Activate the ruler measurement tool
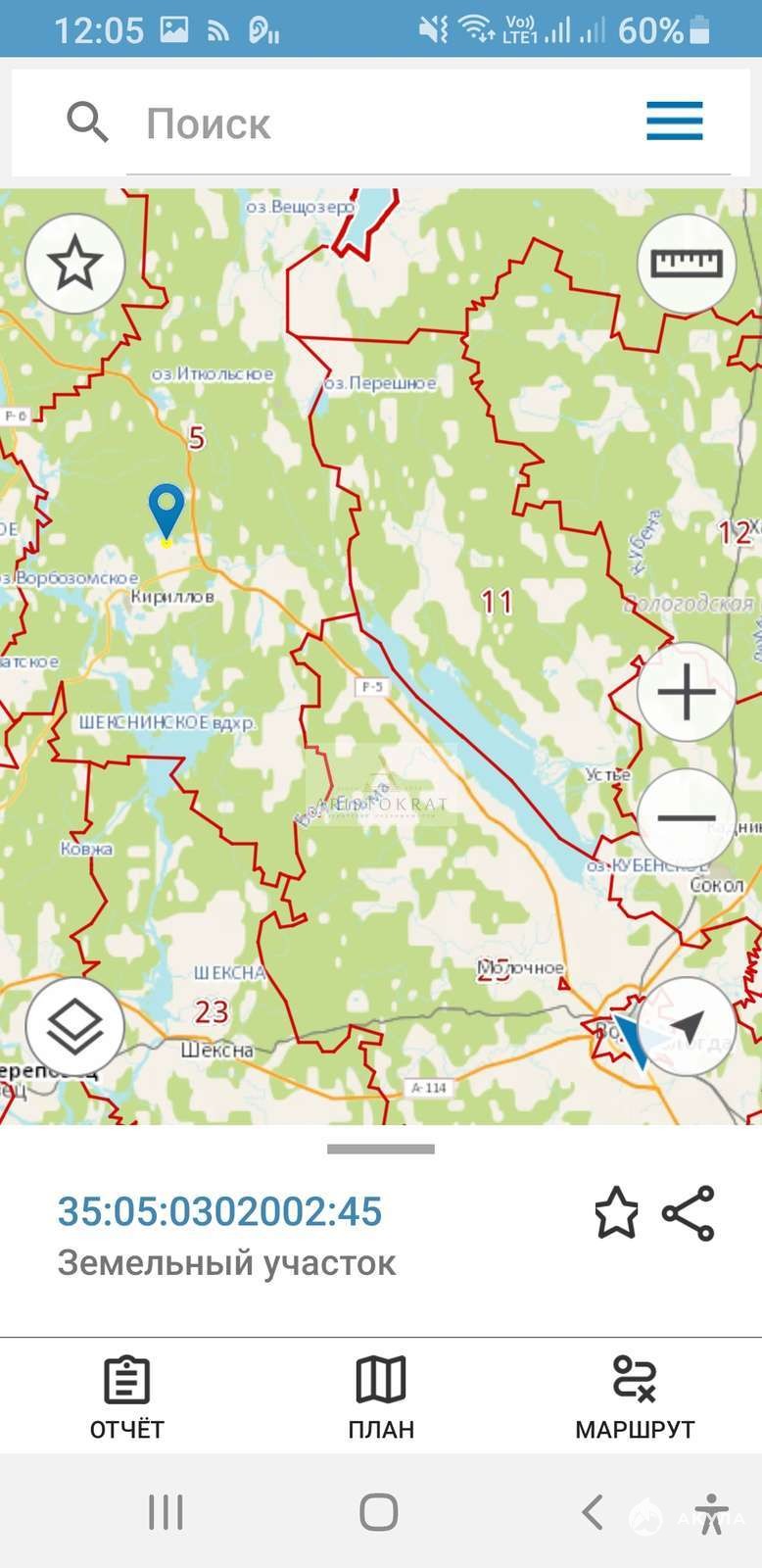The width and height of the screenshot is (762, 1568). (687, 264)
